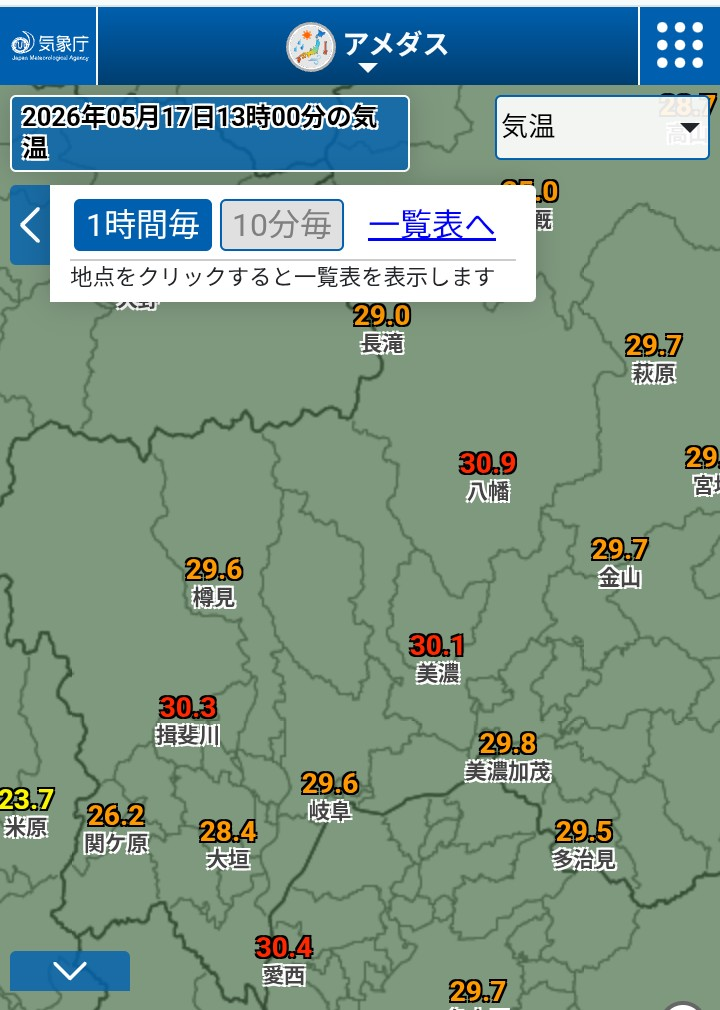
Task: Tap the 気象庁 home logo
Action: pyautogui.click(x=49, y=45)
